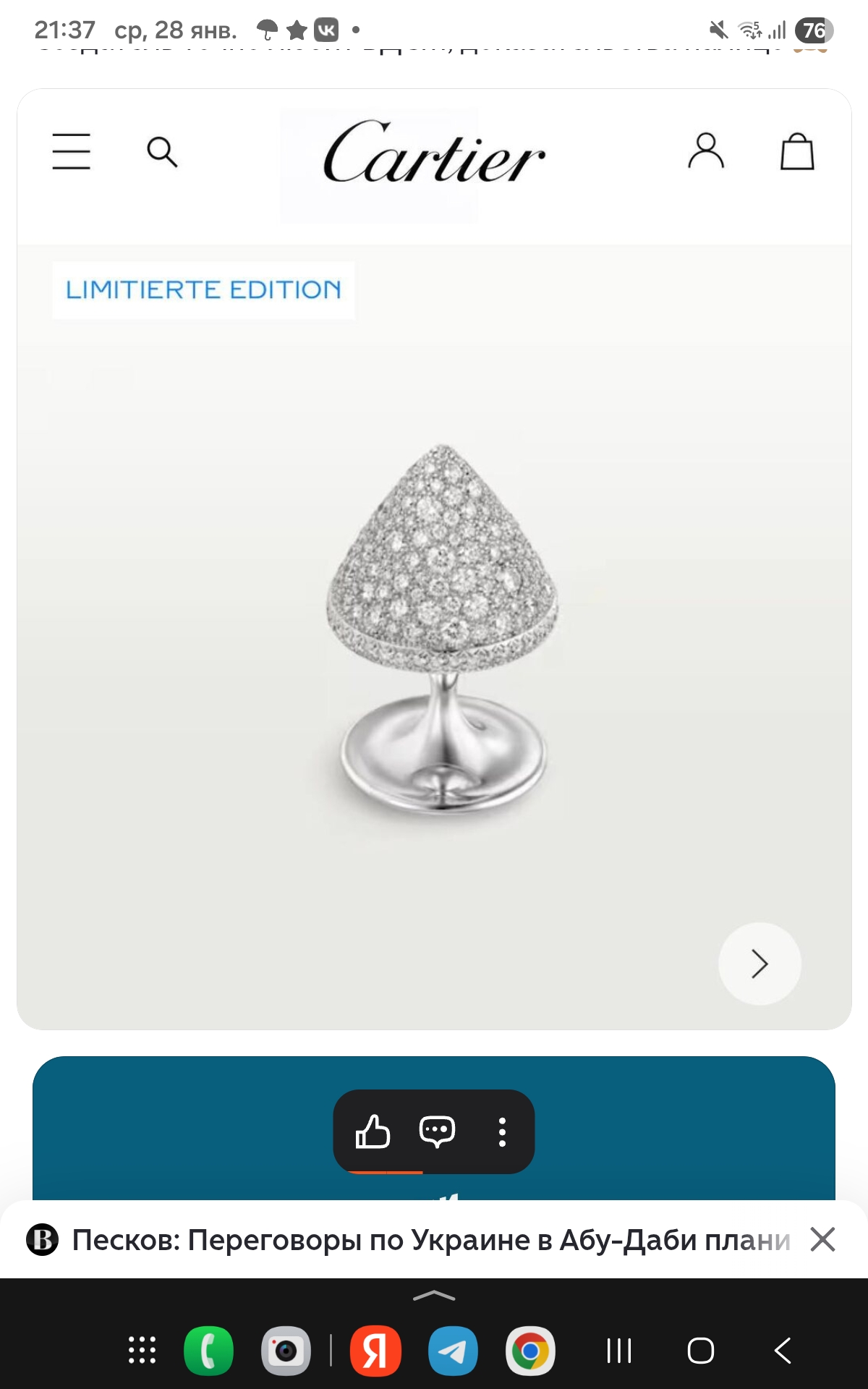Dismiss the Peskov news banner

pos(823,1239)
